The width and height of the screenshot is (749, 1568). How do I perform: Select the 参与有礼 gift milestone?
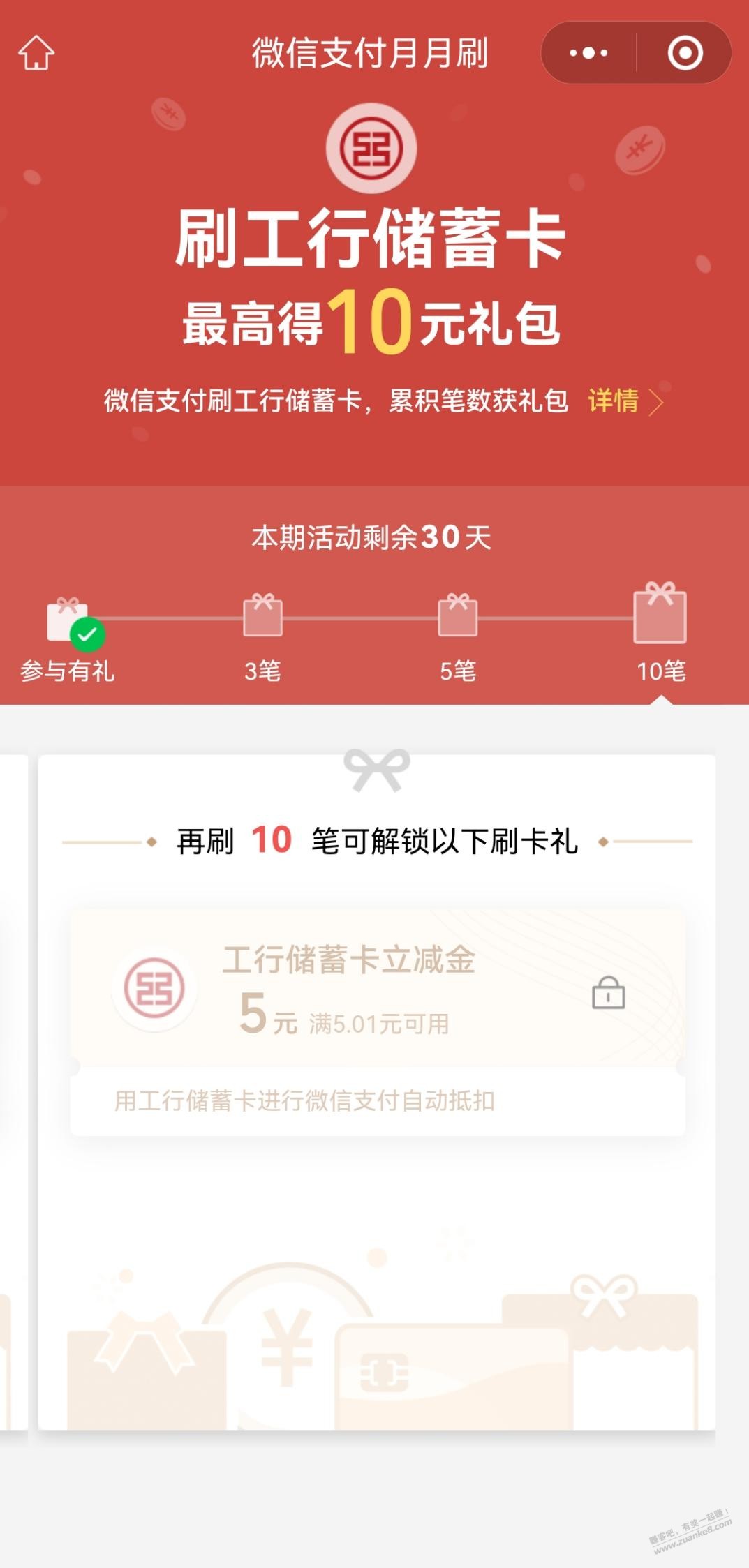[68, 636]
